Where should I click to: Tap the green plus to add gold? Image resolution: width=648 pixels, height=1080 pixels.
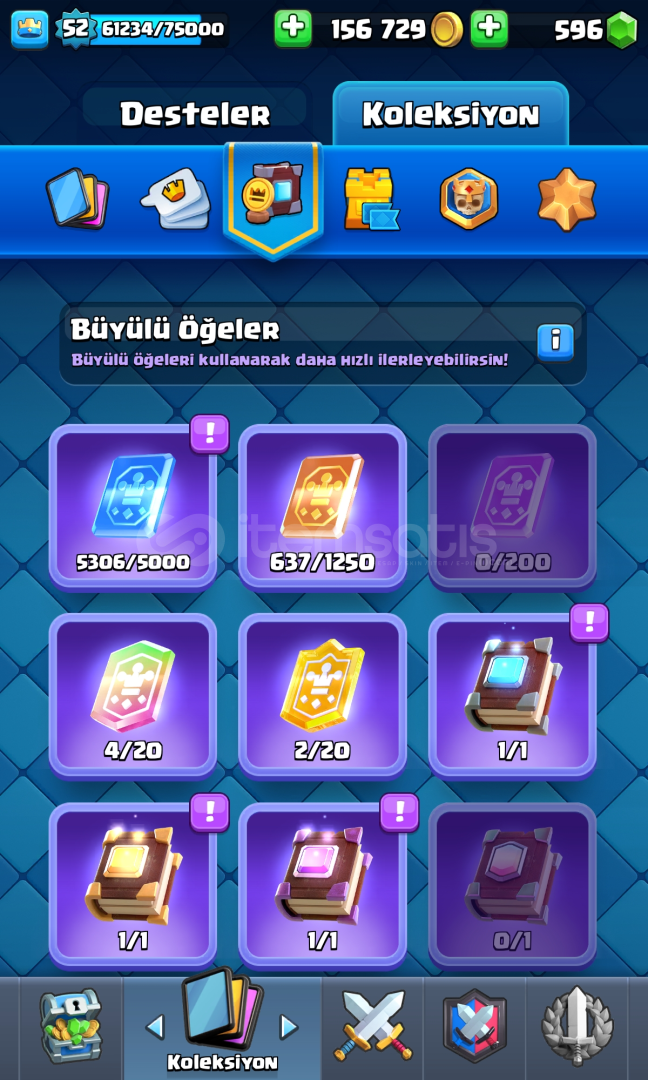[293, 28]
